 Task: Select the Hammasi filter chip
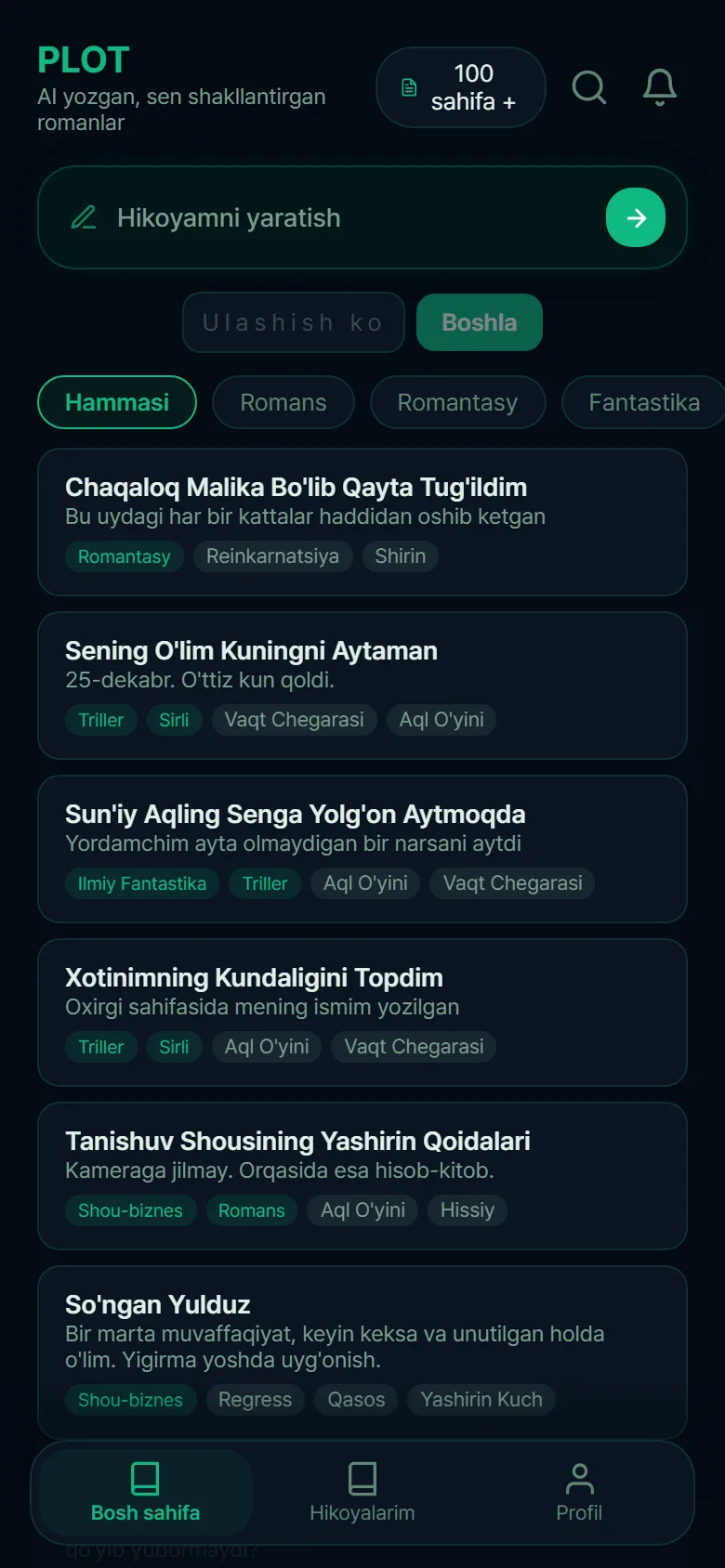117,402
